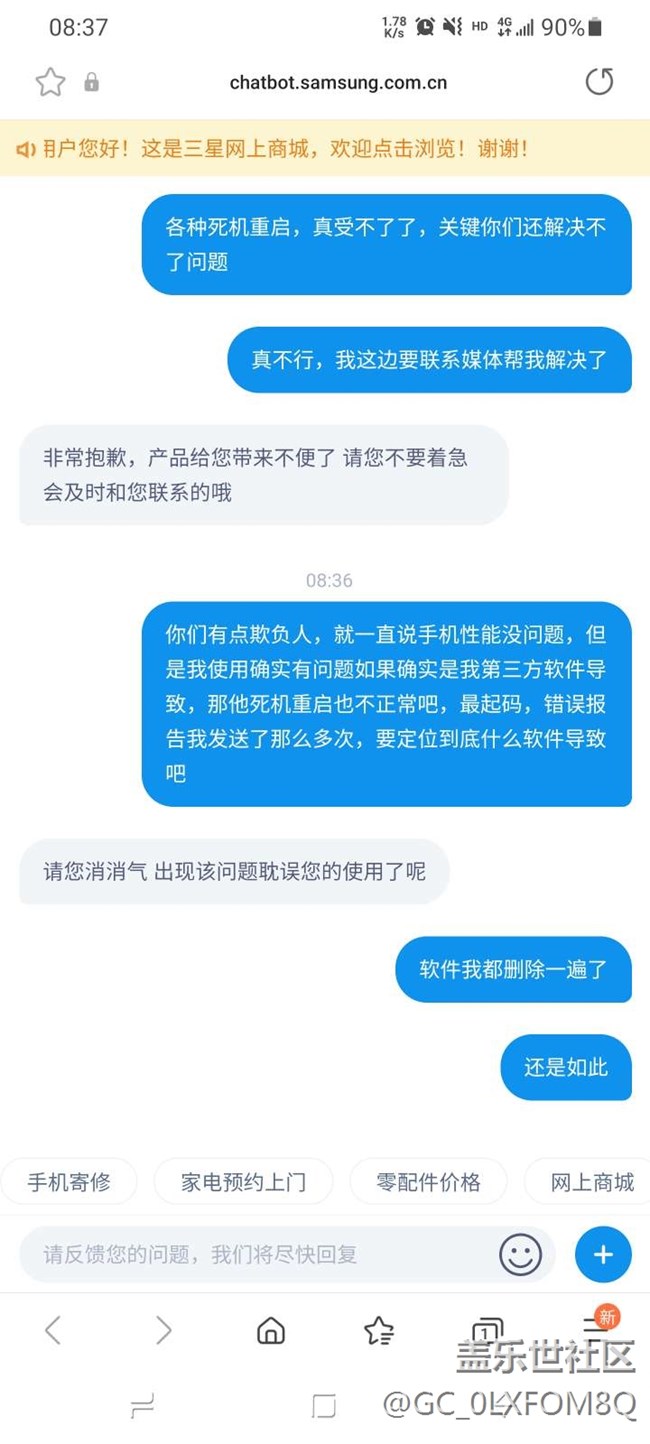Bookmark this page with the star icon
650x1444 pixels.
tap(50, 82)
